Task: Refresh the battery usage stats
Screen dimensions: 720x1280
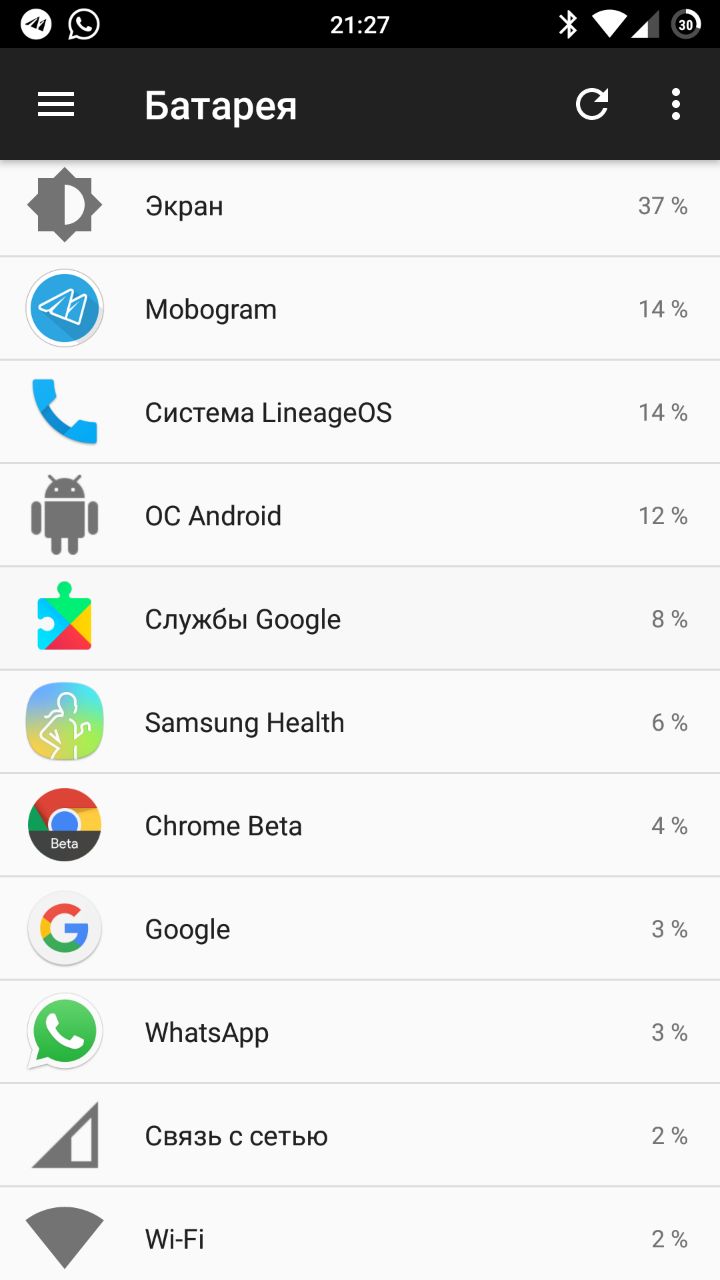Action: point(592,105)
